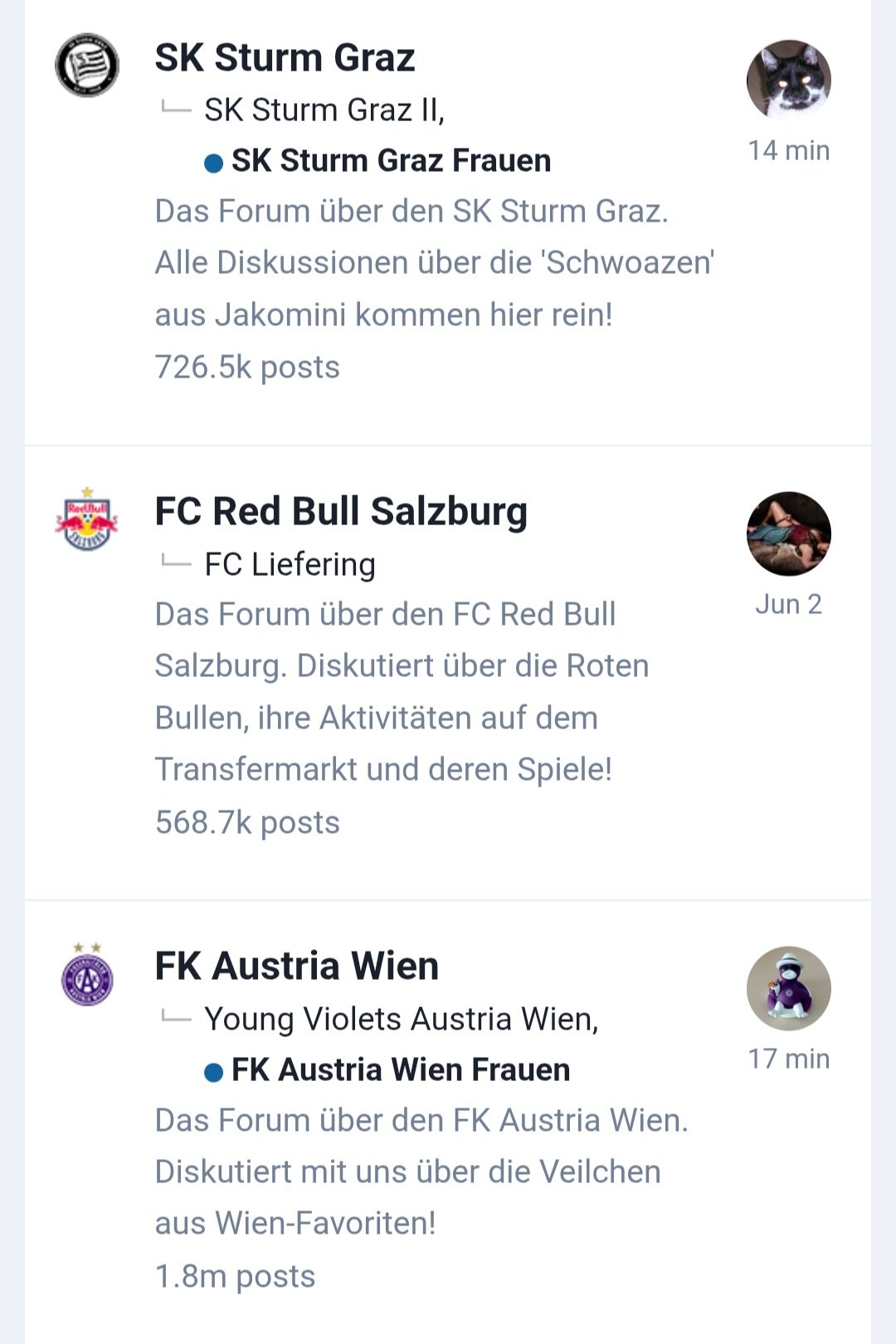Open the SK Sturm Graz II subforum

click(x=323, y=110)
